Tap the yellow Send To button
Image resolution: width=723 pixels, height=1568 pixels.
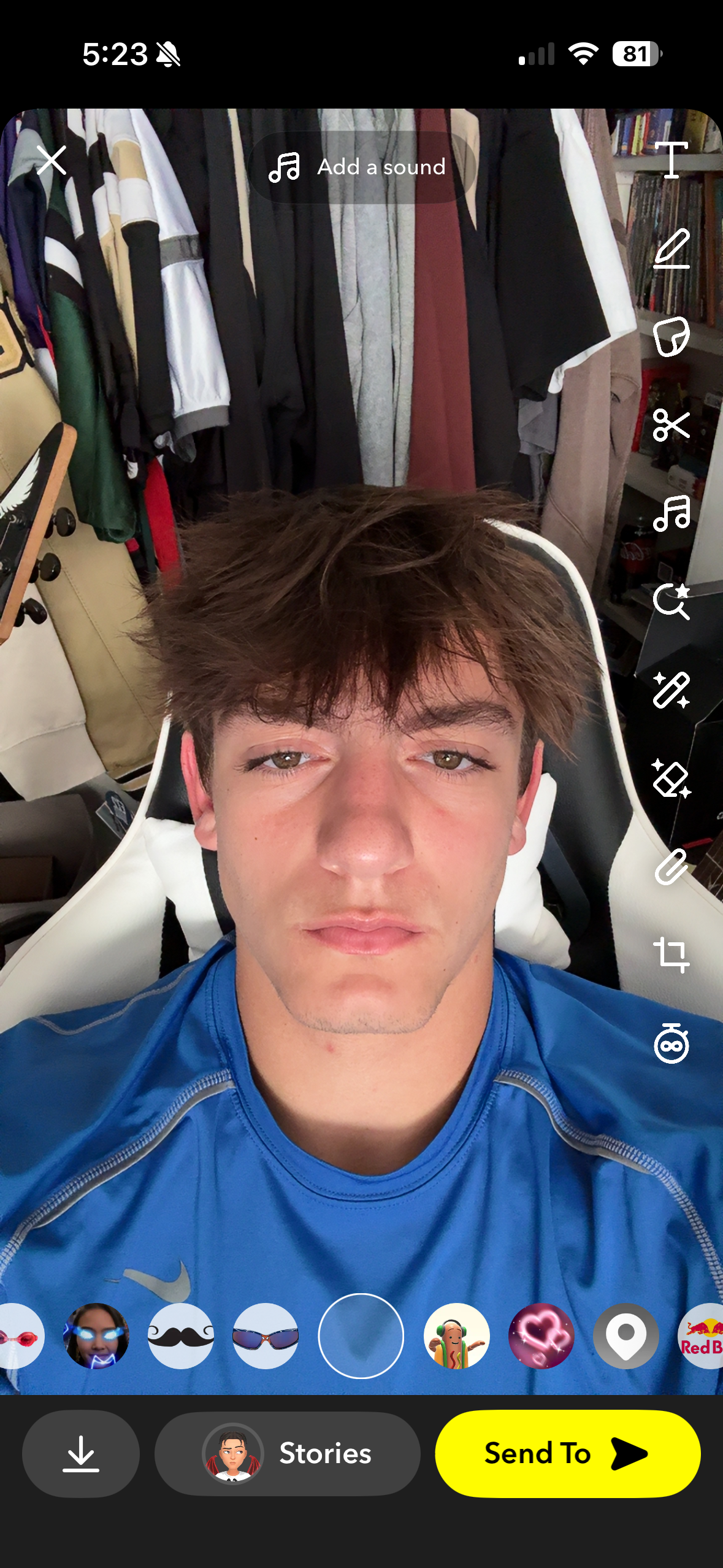tap(567, 1453)
